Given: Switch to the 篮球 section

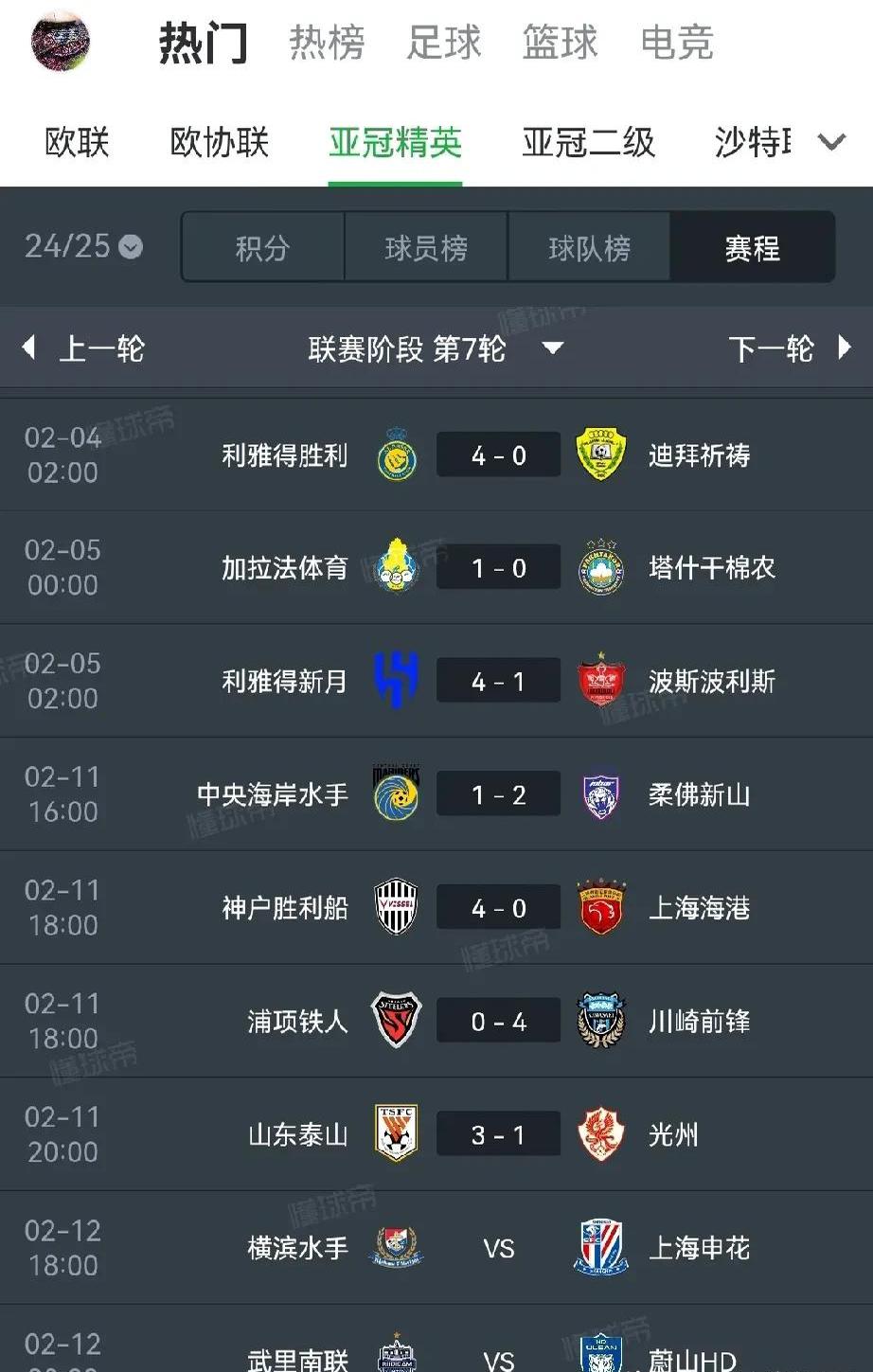Looking at the screenshot, I should click(x=559, y=42).
